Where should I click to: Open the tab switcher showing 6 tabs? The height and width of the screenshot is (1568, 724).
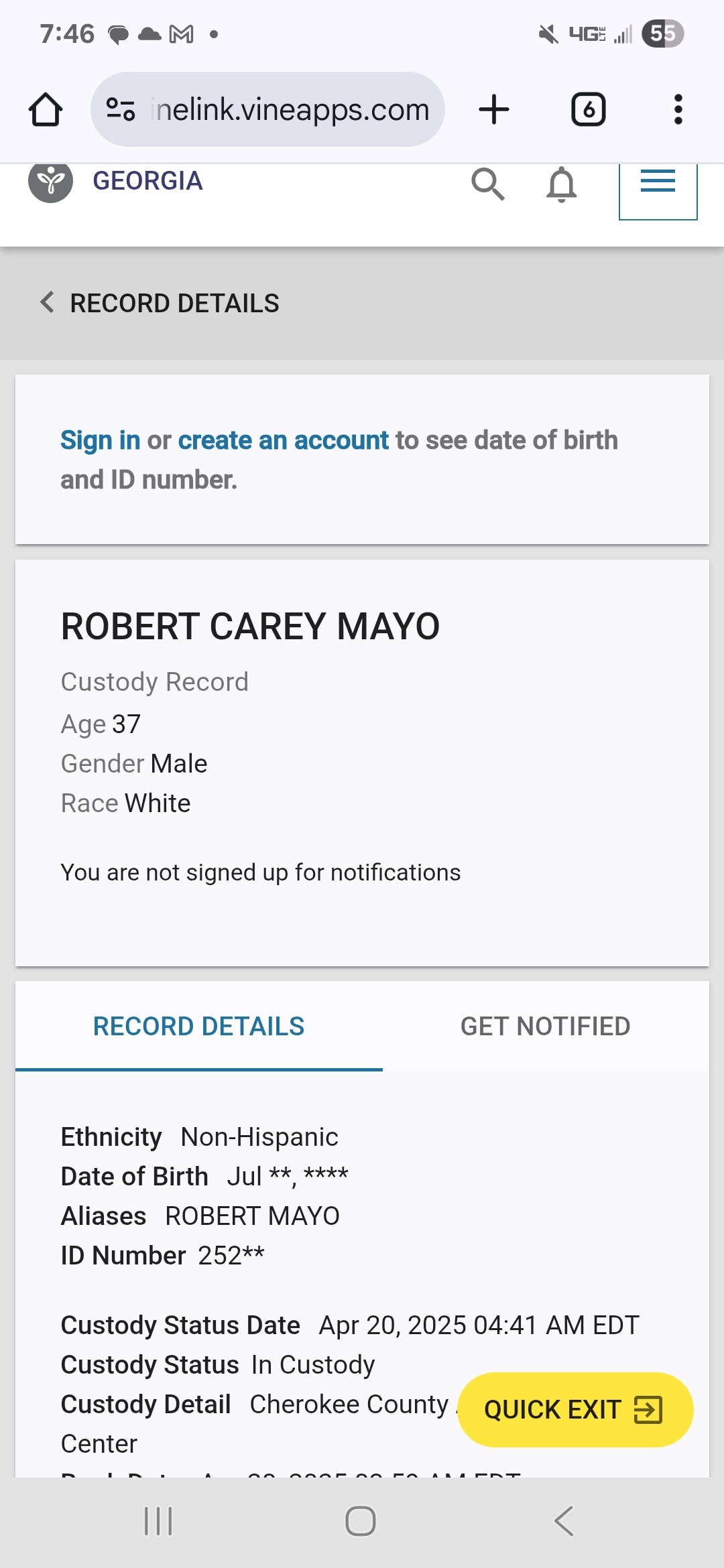click(588, 109)
